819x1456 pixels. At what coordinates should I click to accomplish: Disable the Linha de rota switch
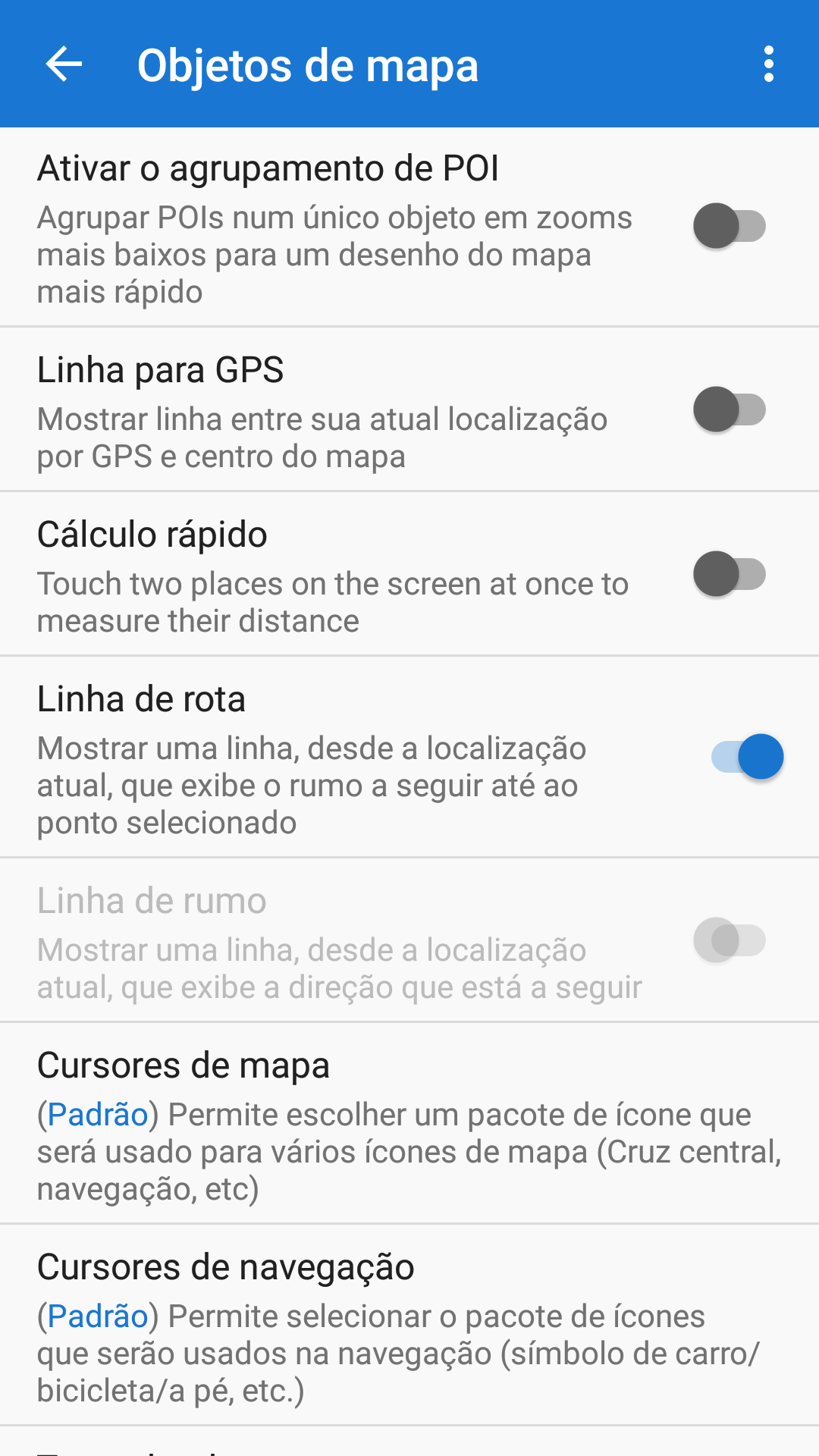[x=747, y=757]
